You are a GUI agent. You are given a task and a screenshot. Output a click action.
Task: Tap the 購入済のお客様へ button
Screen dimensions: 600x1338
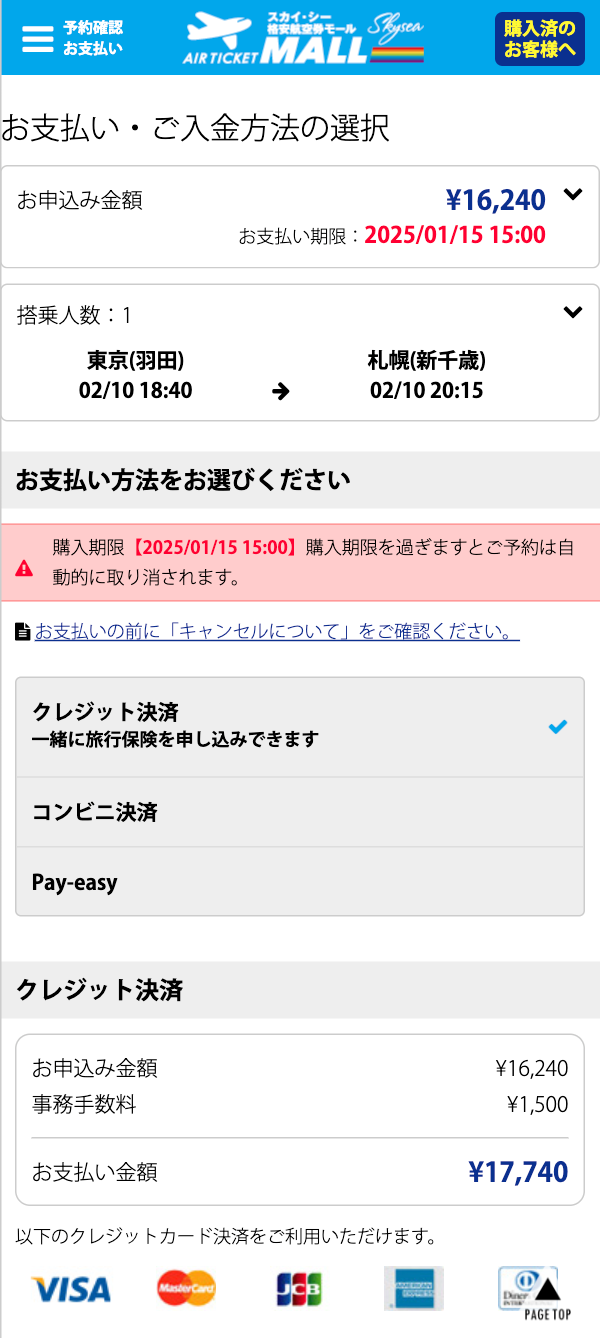539,39
